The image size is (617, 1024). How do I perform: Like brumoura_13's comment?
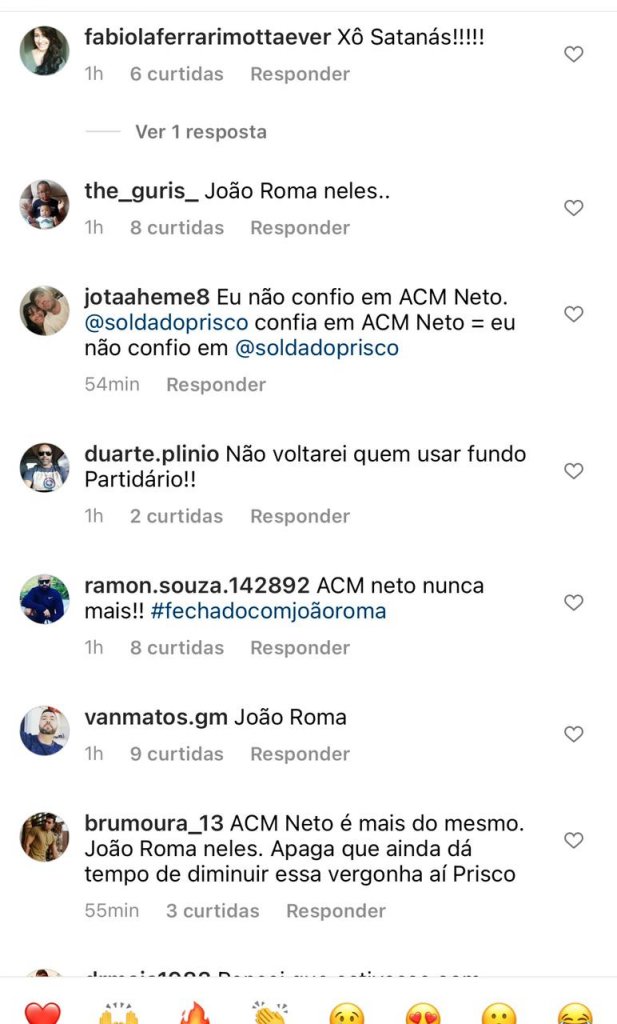click(573, 841)
